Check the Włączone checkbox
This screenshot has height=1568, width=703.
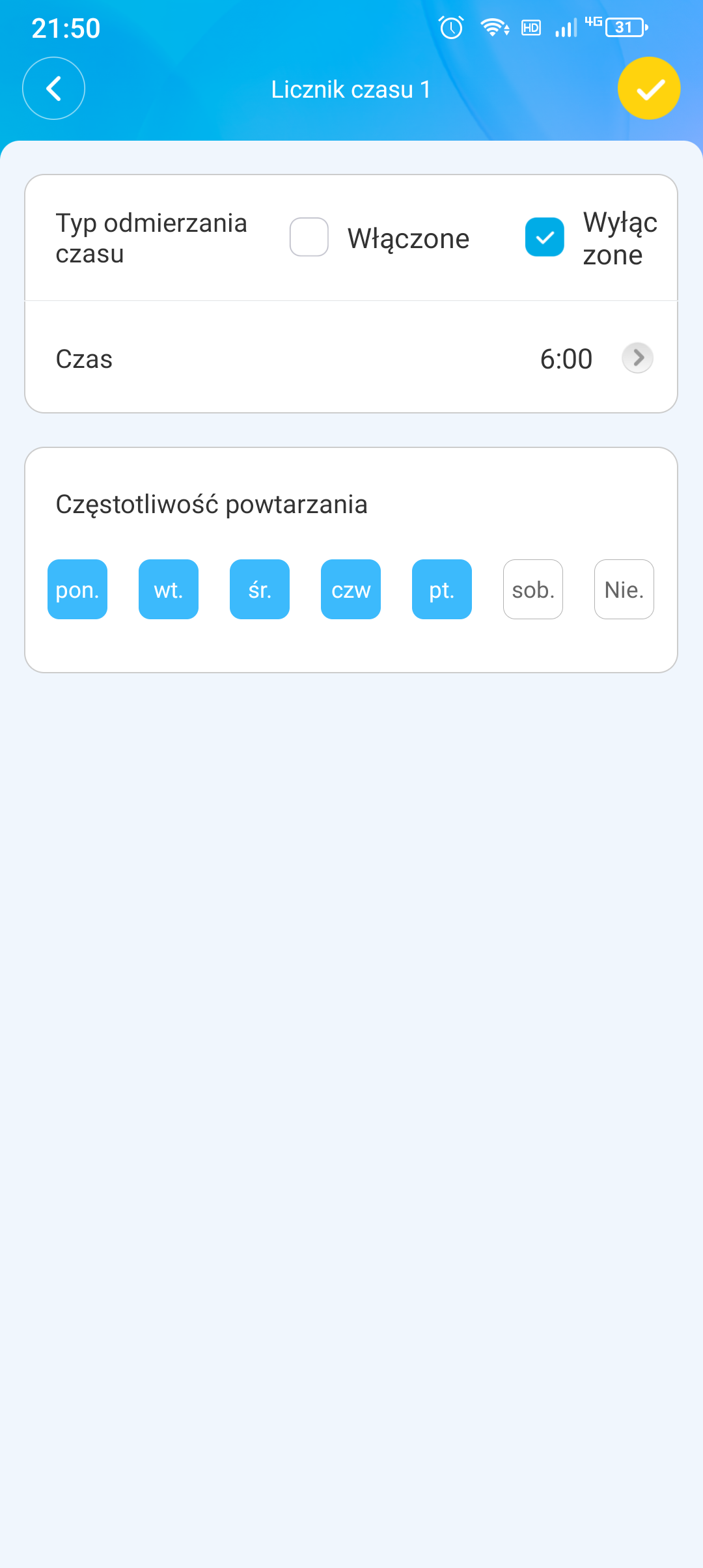[309, 237]
